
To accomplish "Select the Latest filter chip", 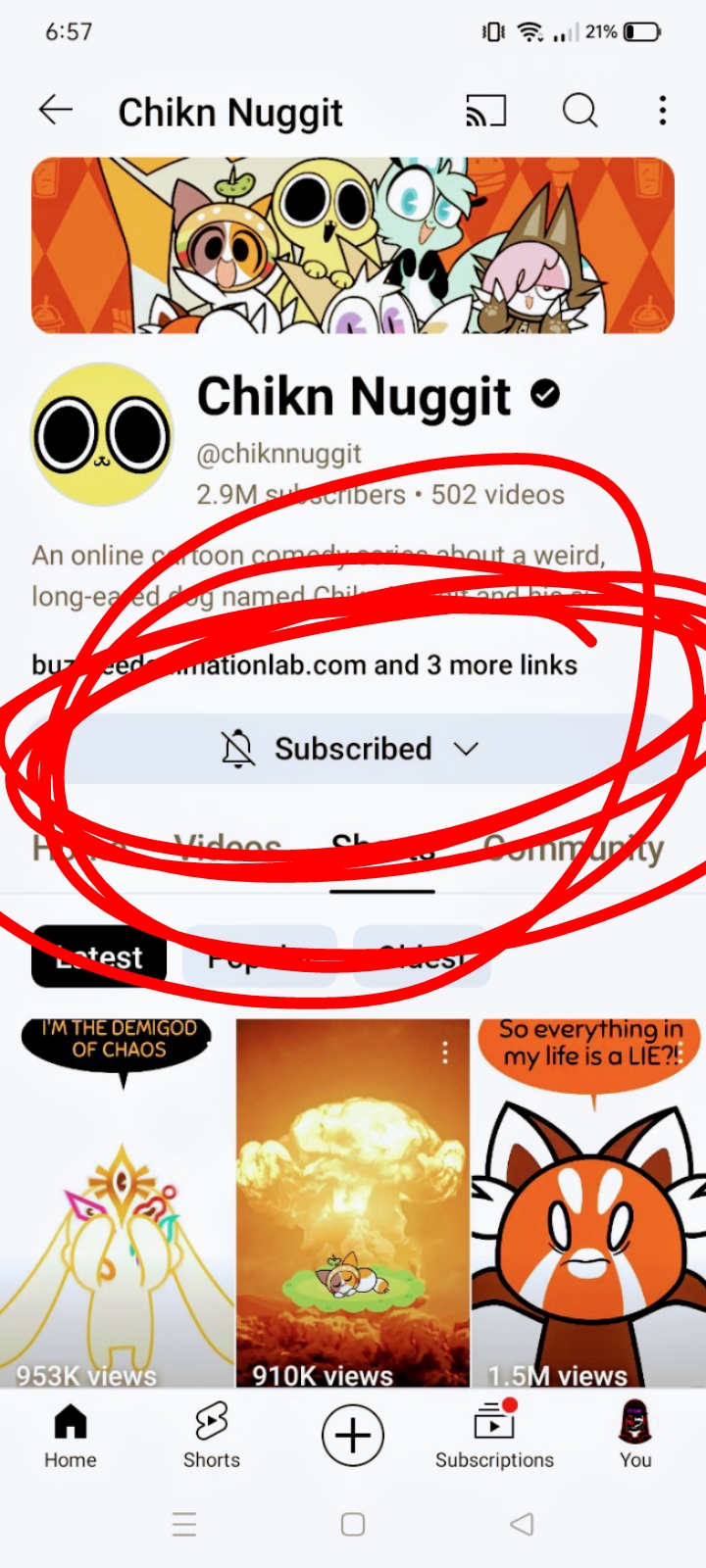I will tap(99, 956).
